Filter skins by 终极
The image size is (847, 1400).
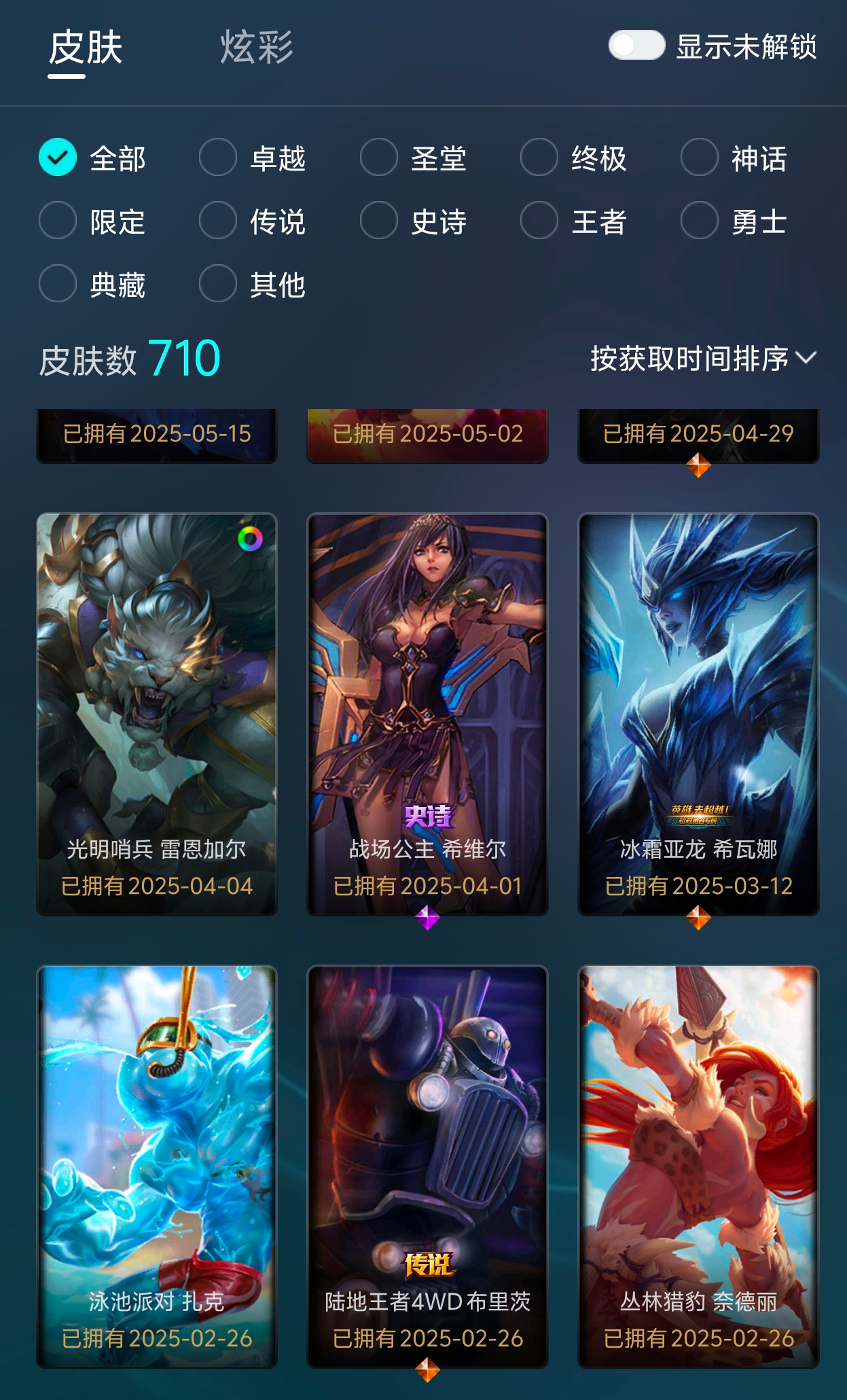tap(573, 158)
